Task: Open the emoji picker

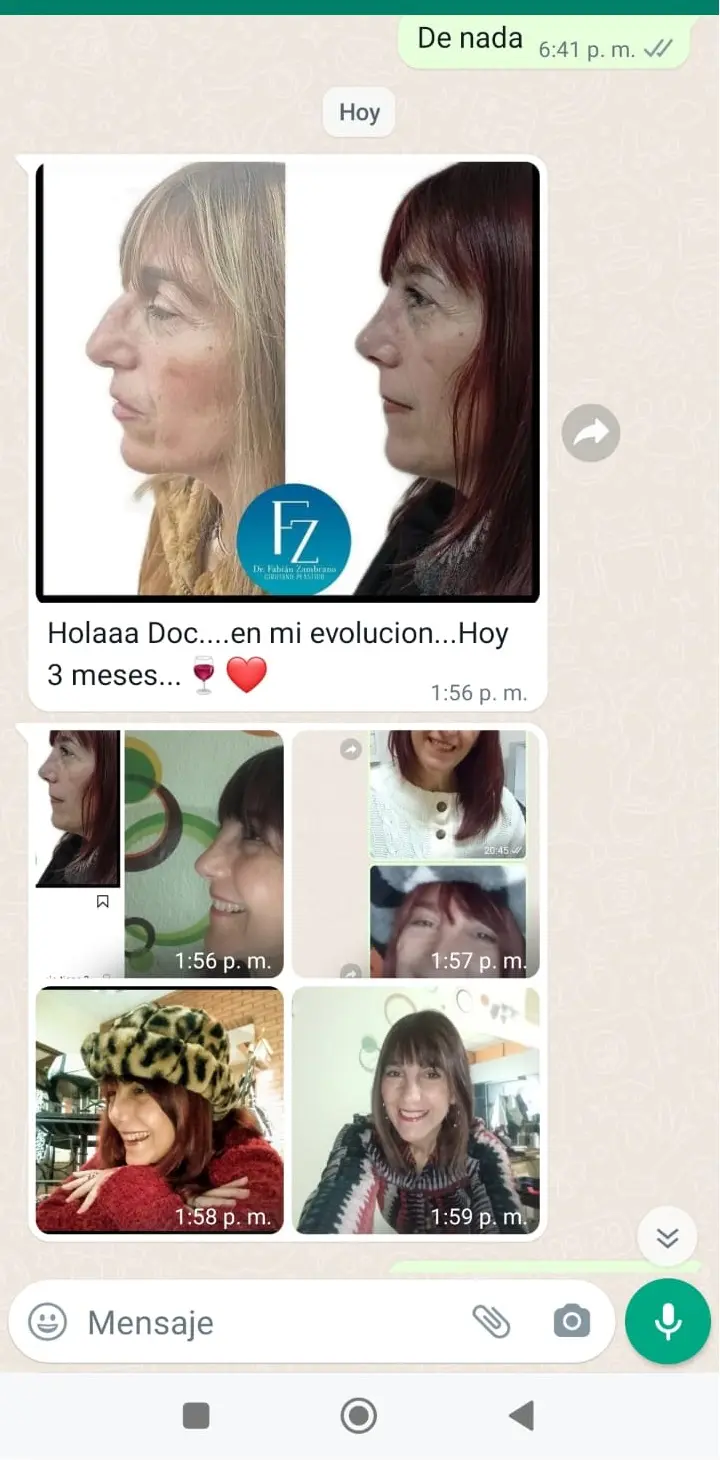Action: [x=47, y=1322]
